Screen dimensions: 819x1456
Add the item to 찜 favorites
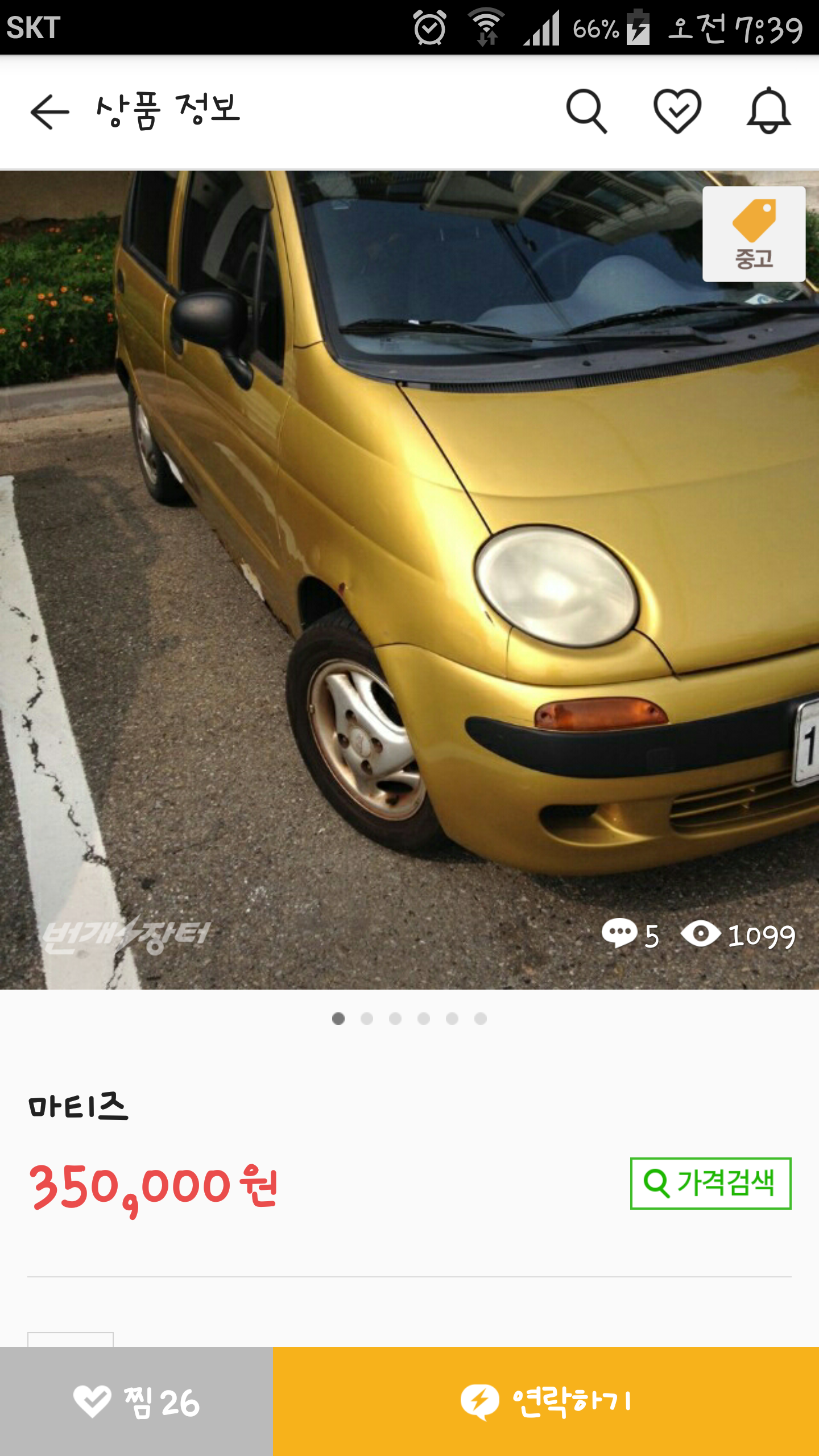click(136, 1401)
